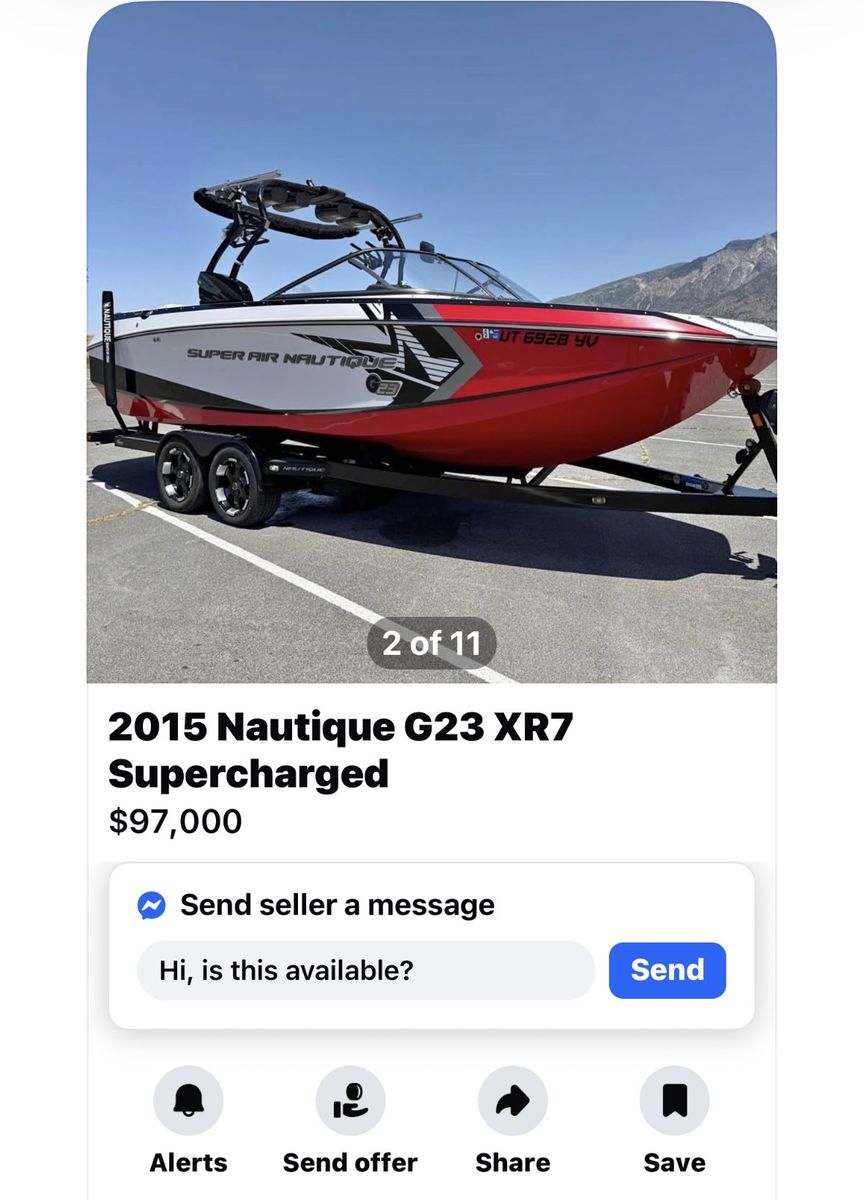Save this listing for later
The width and height of the screenshot is (863, 1200).
pyautogui.click(x=674, y=1101)
